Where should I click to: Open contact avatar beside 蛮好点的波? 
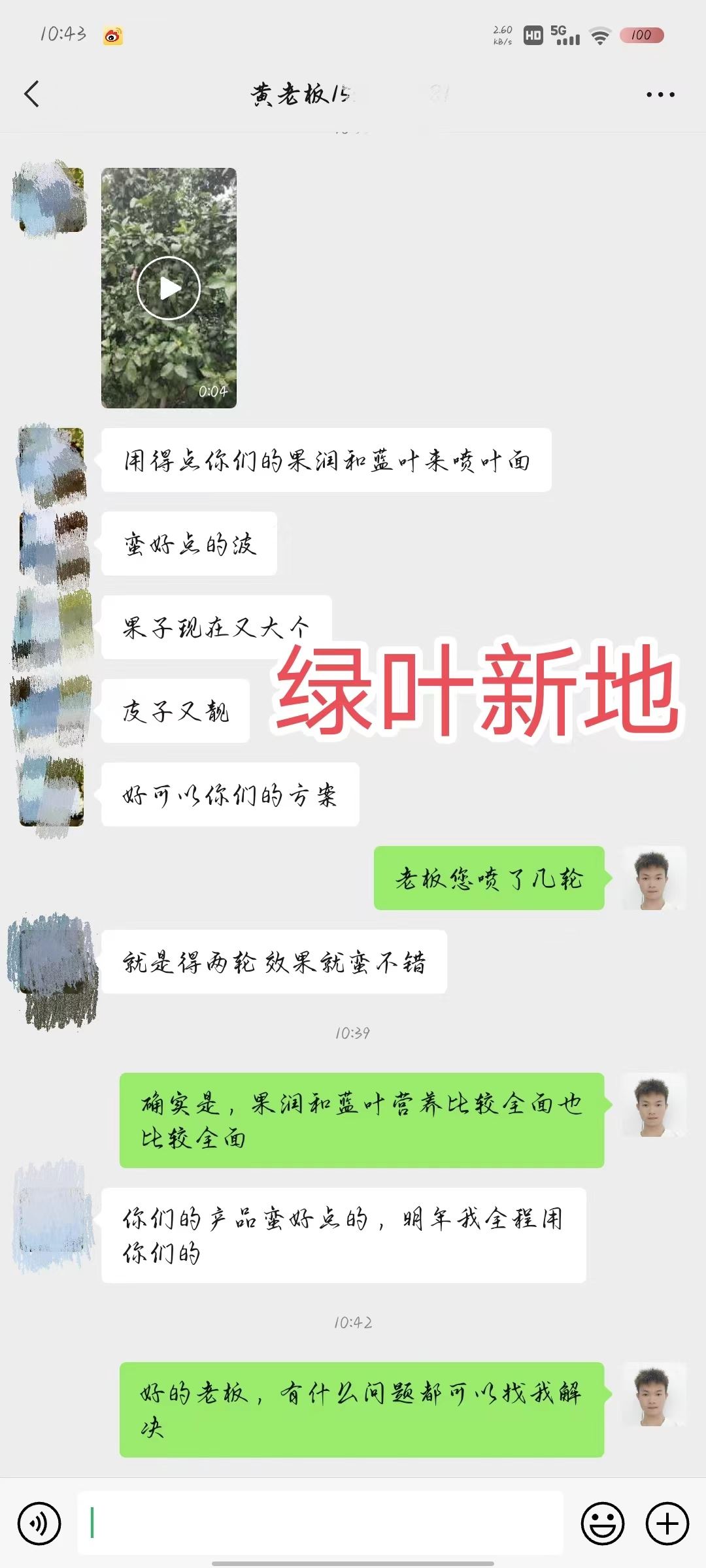tap(54, 544)
